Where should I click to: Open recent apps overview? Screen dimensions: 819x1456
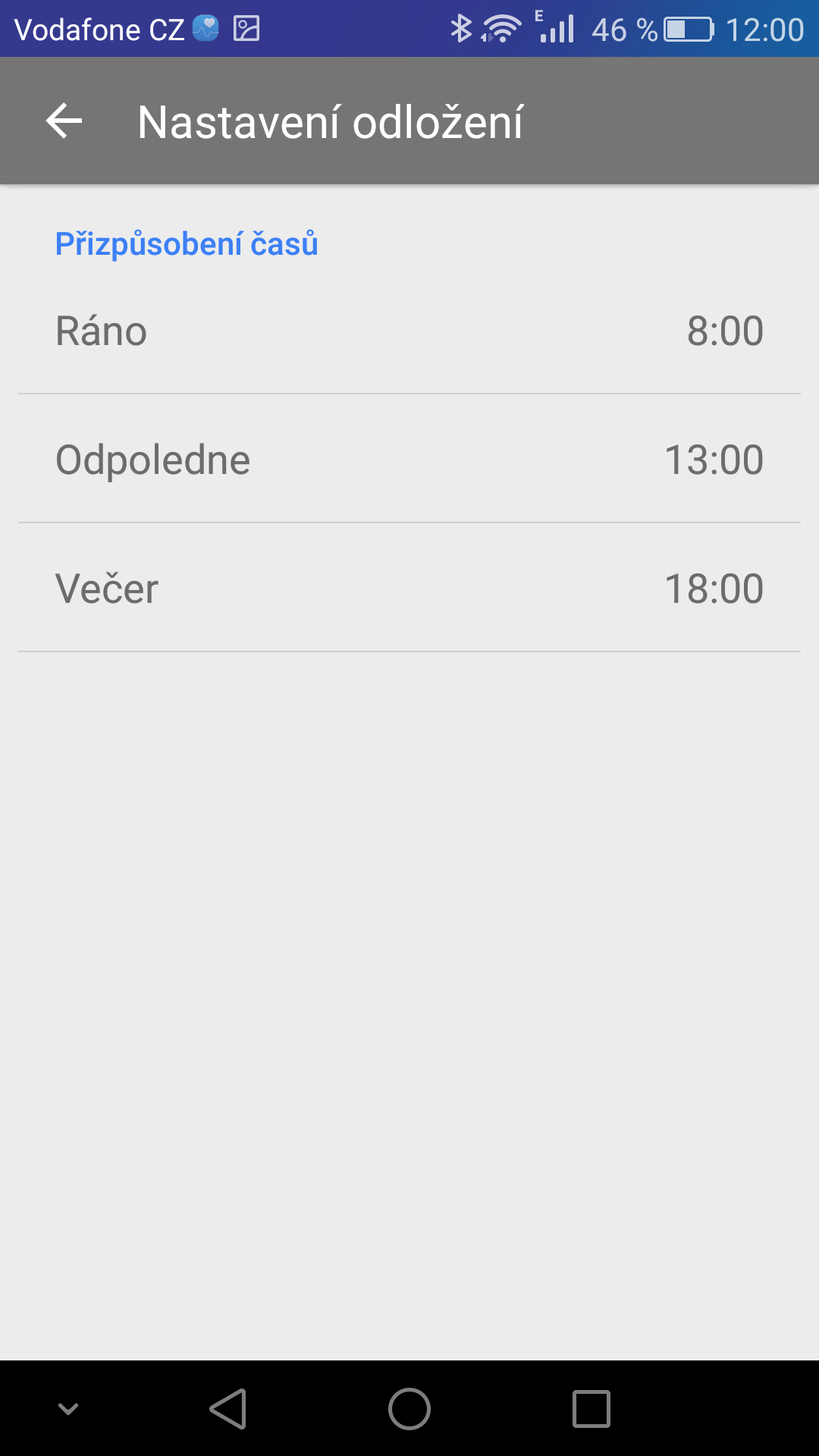click(591, 1409)
